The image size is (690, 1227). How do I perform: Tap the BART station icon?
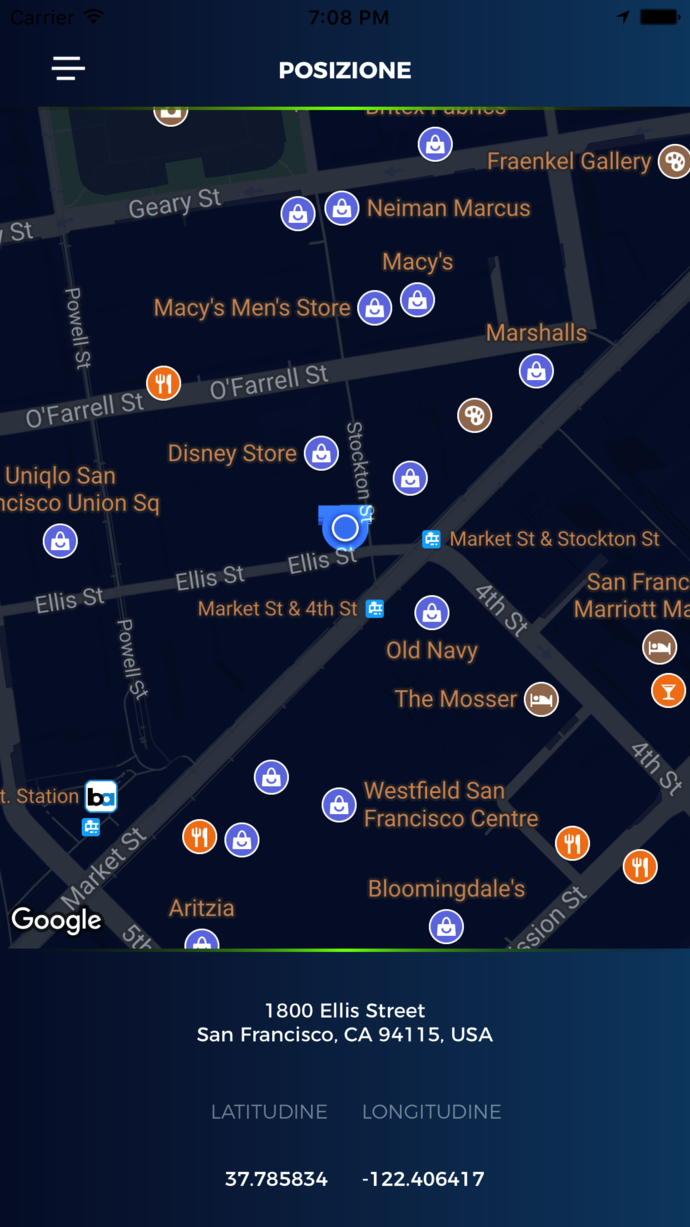101,796
